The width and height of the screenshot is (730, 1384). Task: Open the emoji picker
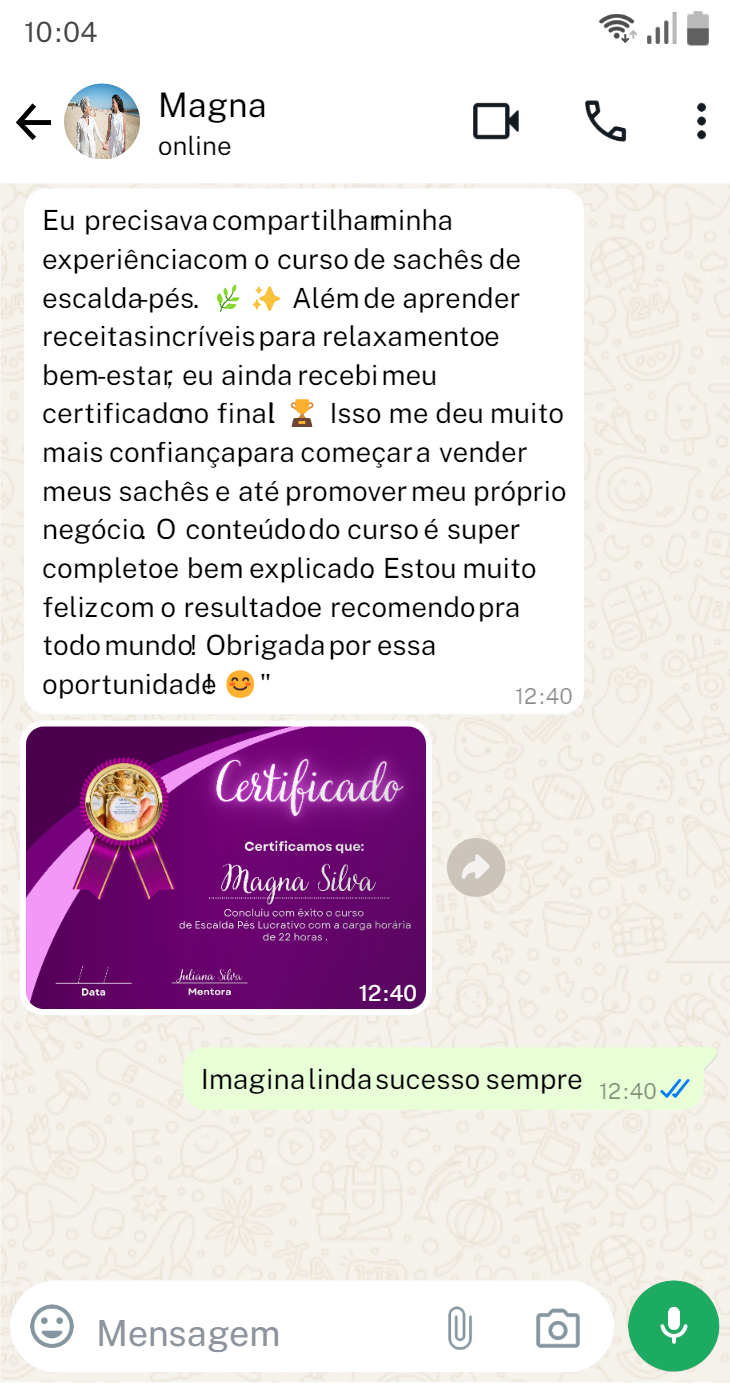[x=52, y=1328]
